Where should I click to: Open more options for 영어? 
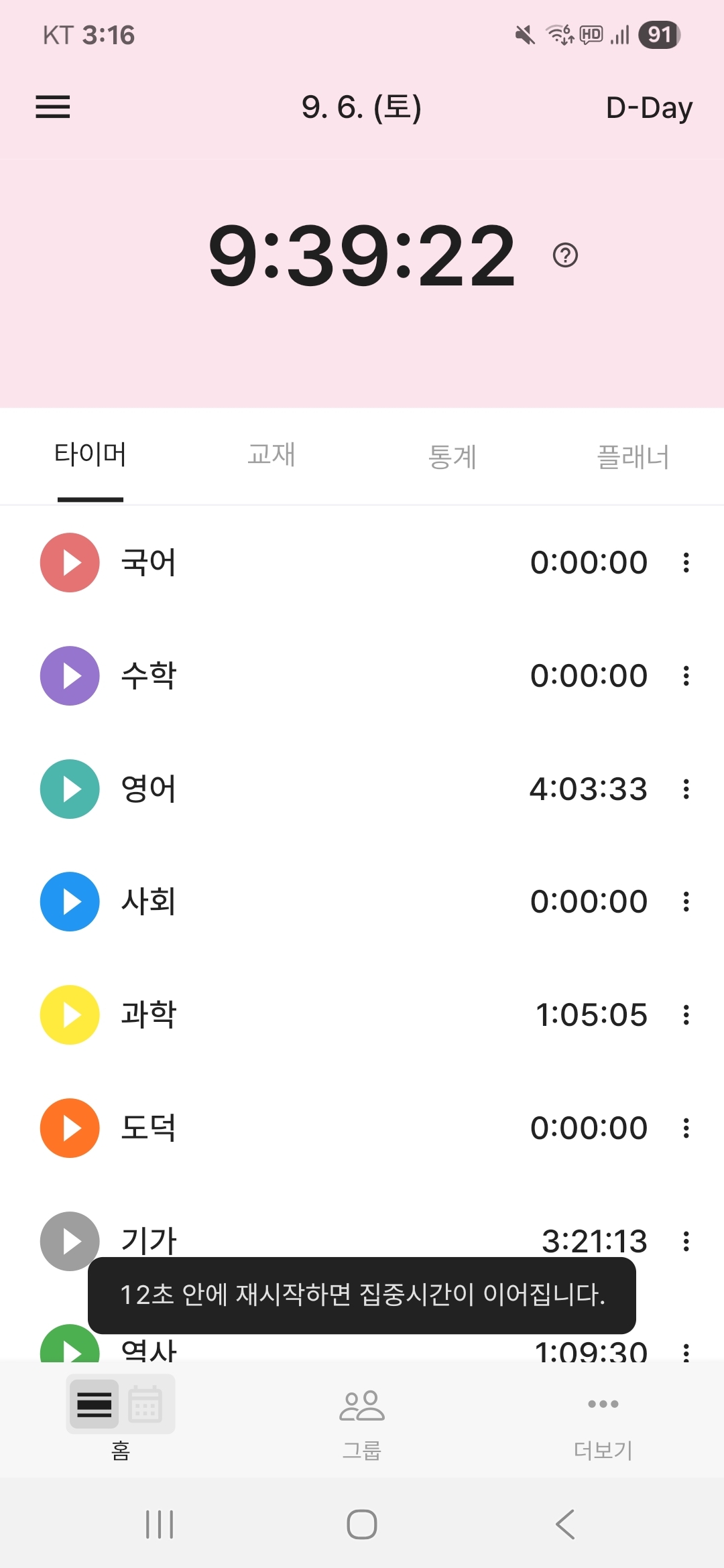(686, 789)
